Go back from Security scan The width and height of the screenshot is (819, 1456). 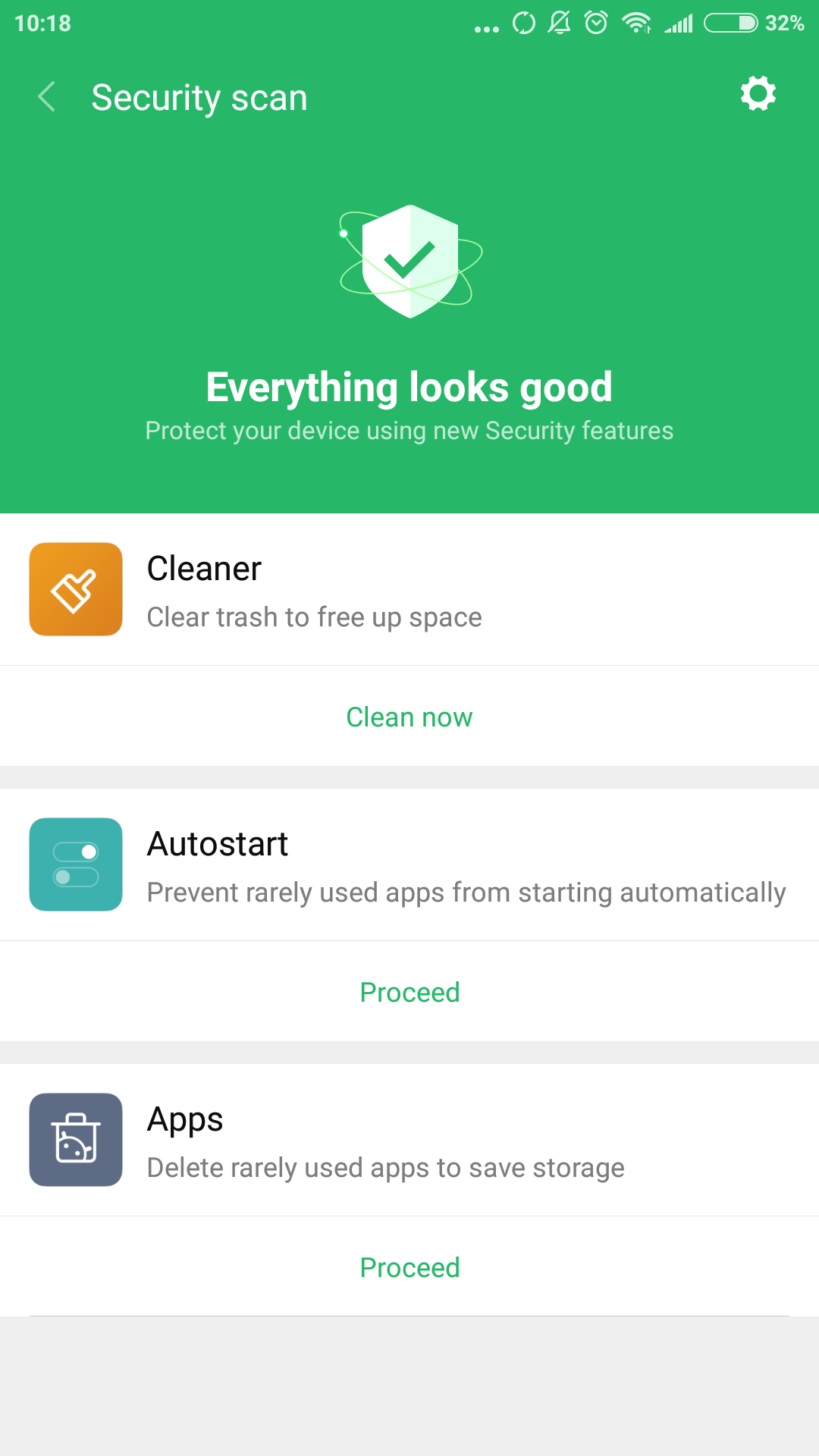click(47, 97)
